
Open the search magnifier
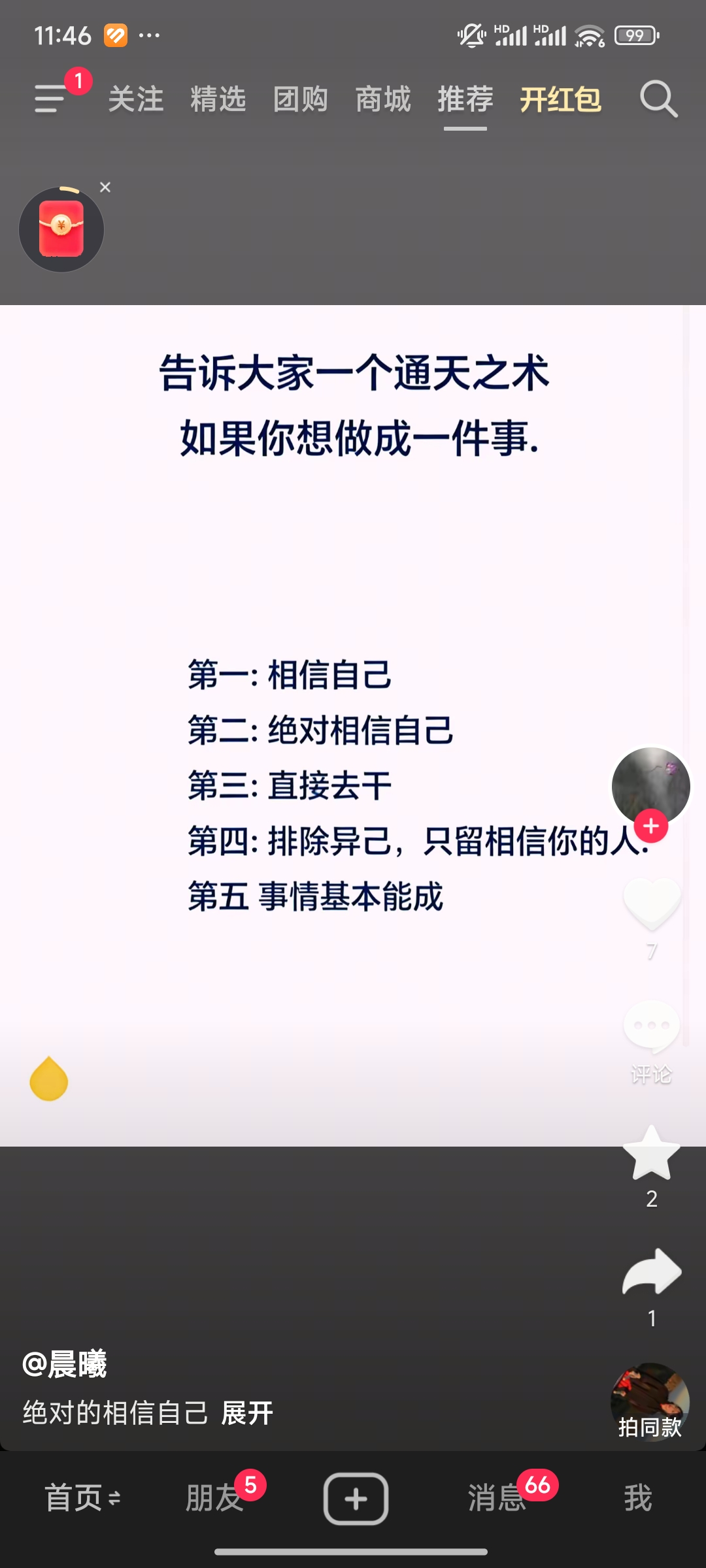[x=658, y=99]
